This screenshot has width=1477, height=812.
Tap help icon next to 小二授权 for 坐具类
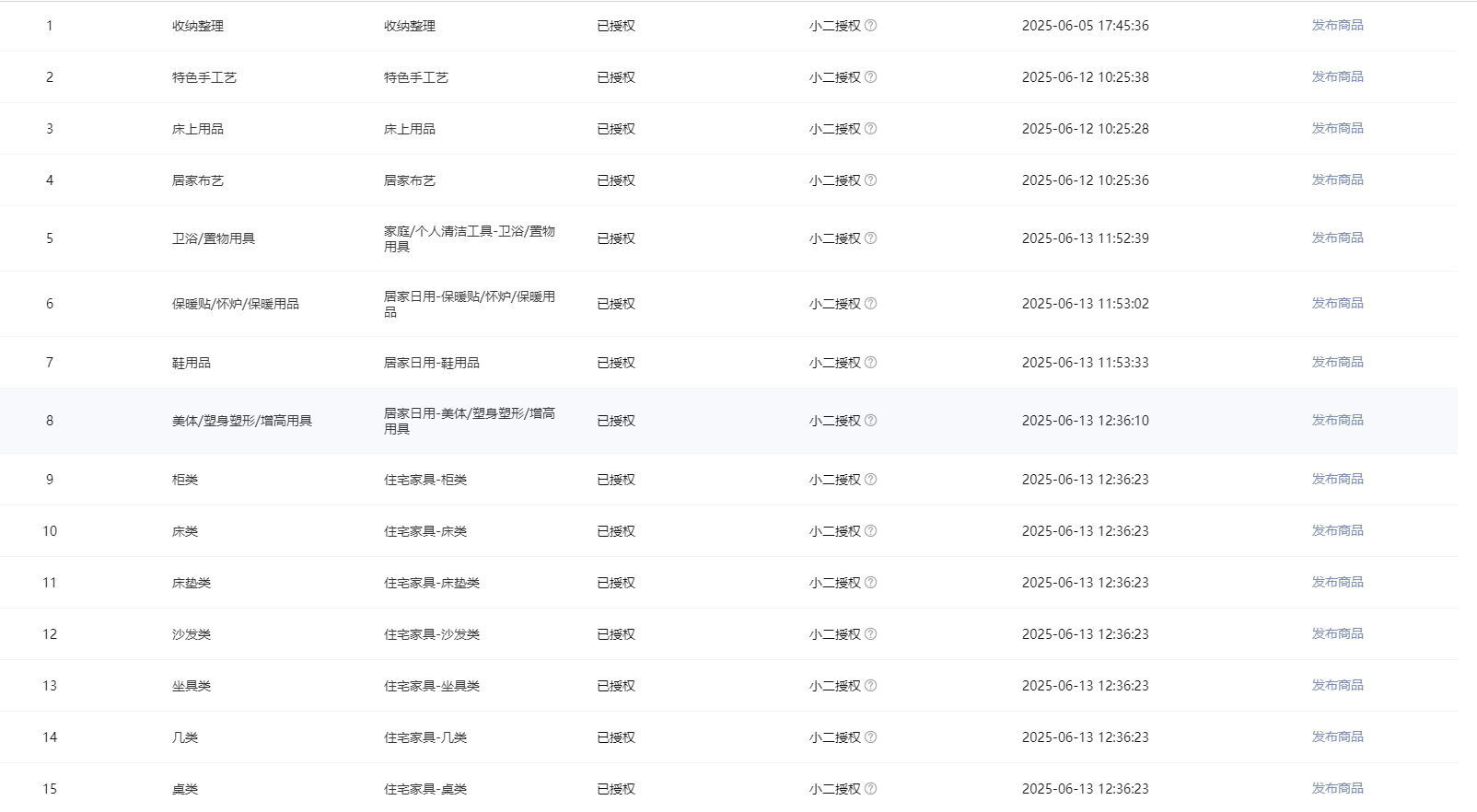click(871, 686)
